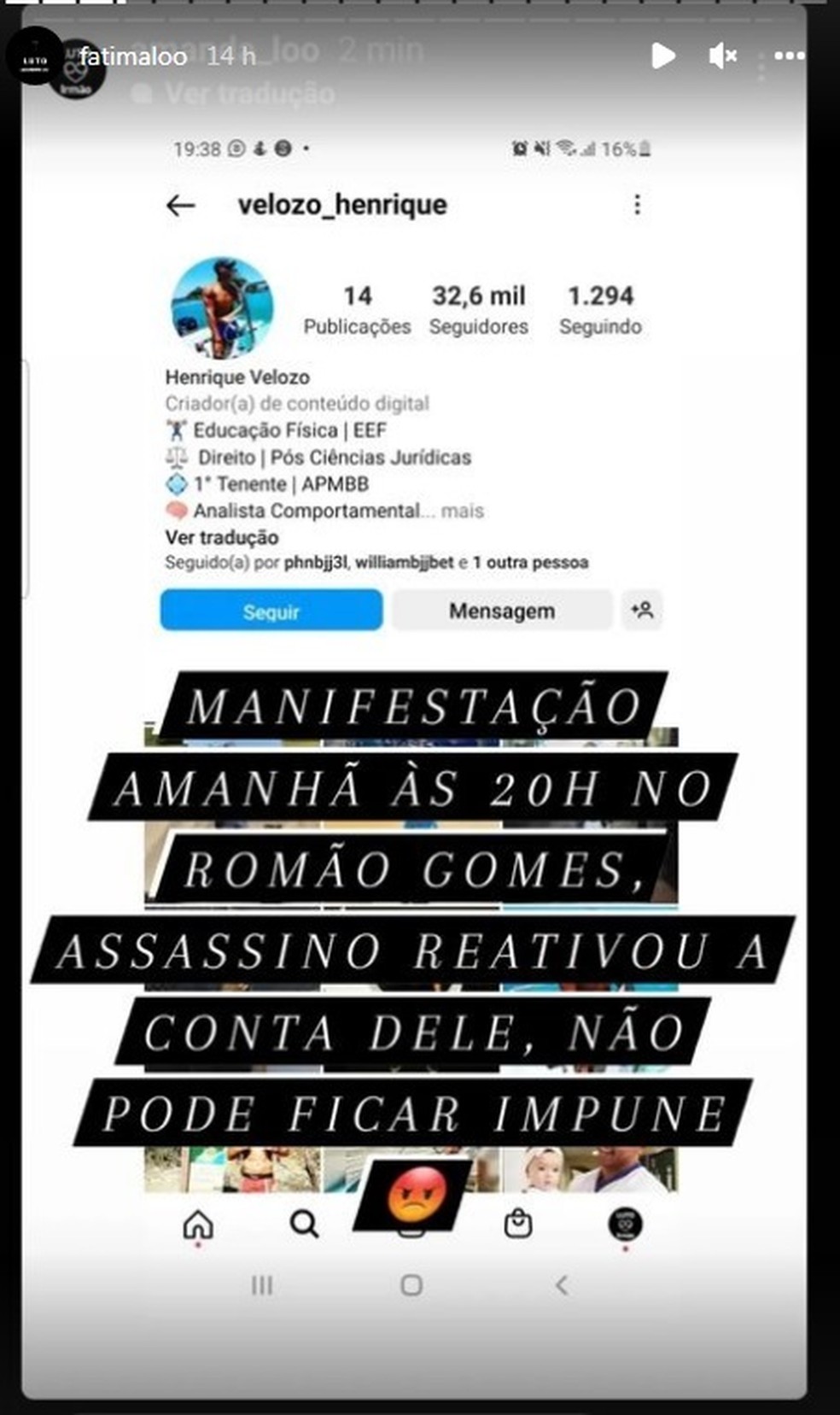Tap the Search magnifier icon

(304, 1225)
